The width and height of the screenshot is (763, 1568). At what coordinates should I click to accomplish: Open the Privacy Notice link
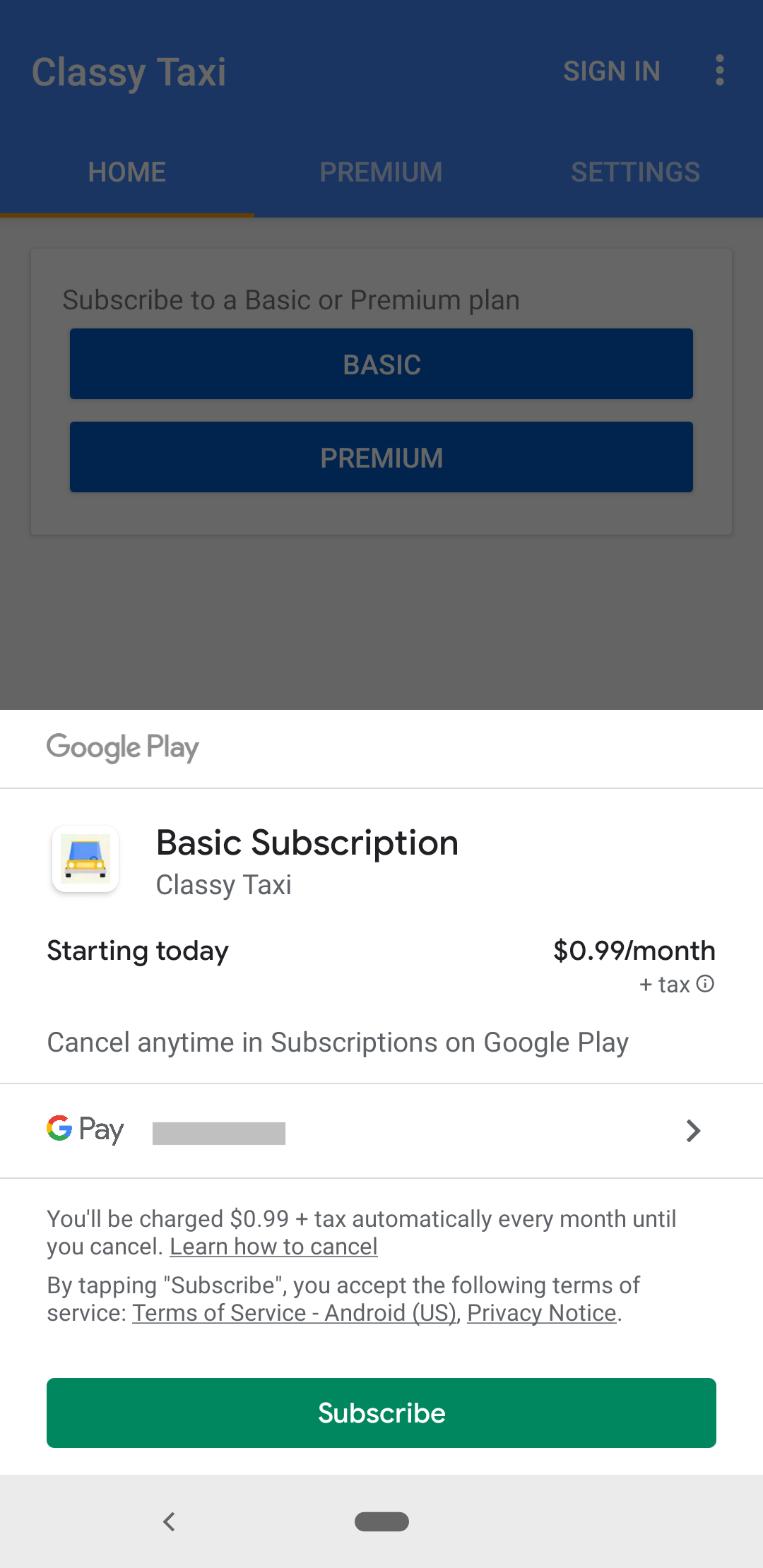point(541,1313)
